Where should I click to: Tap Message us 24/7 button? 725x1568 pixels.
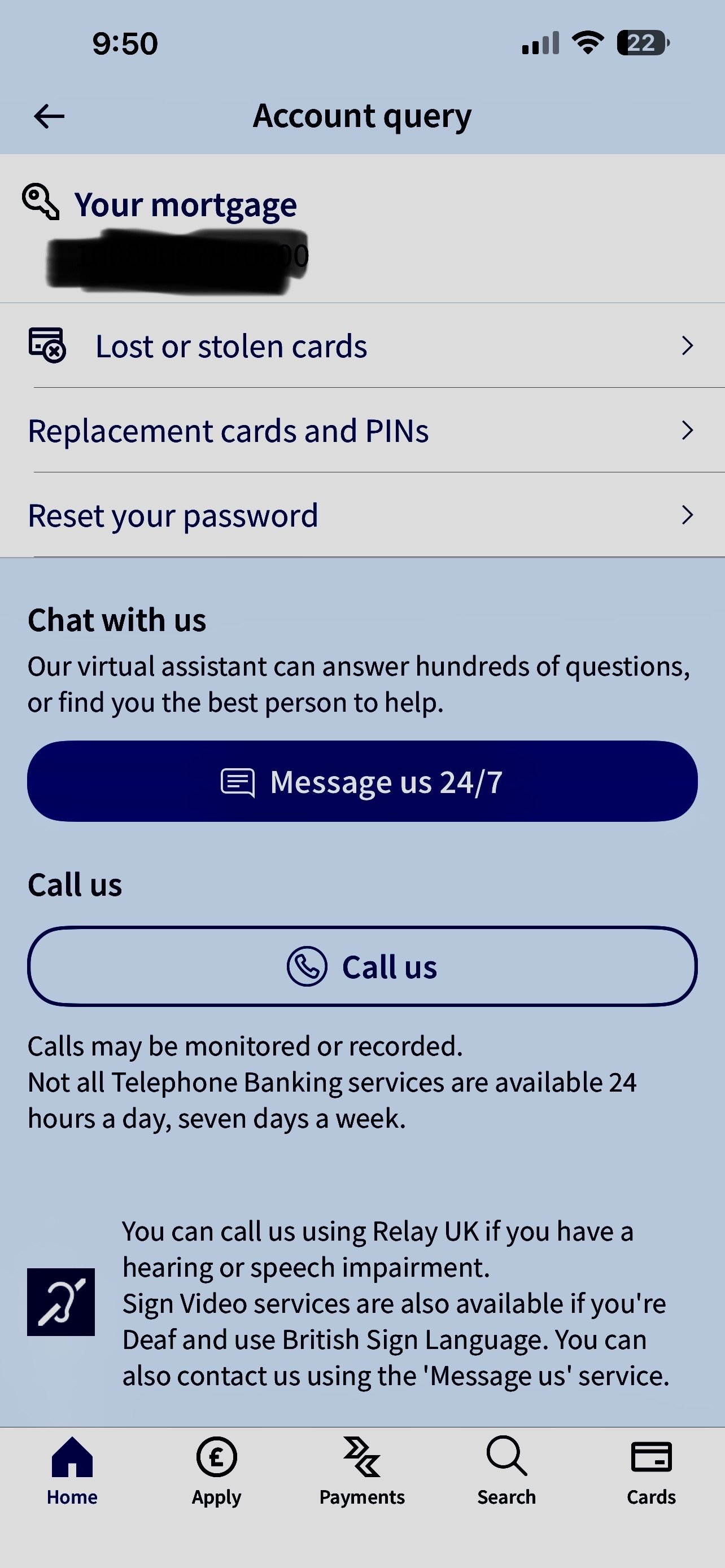click(362, 782)
